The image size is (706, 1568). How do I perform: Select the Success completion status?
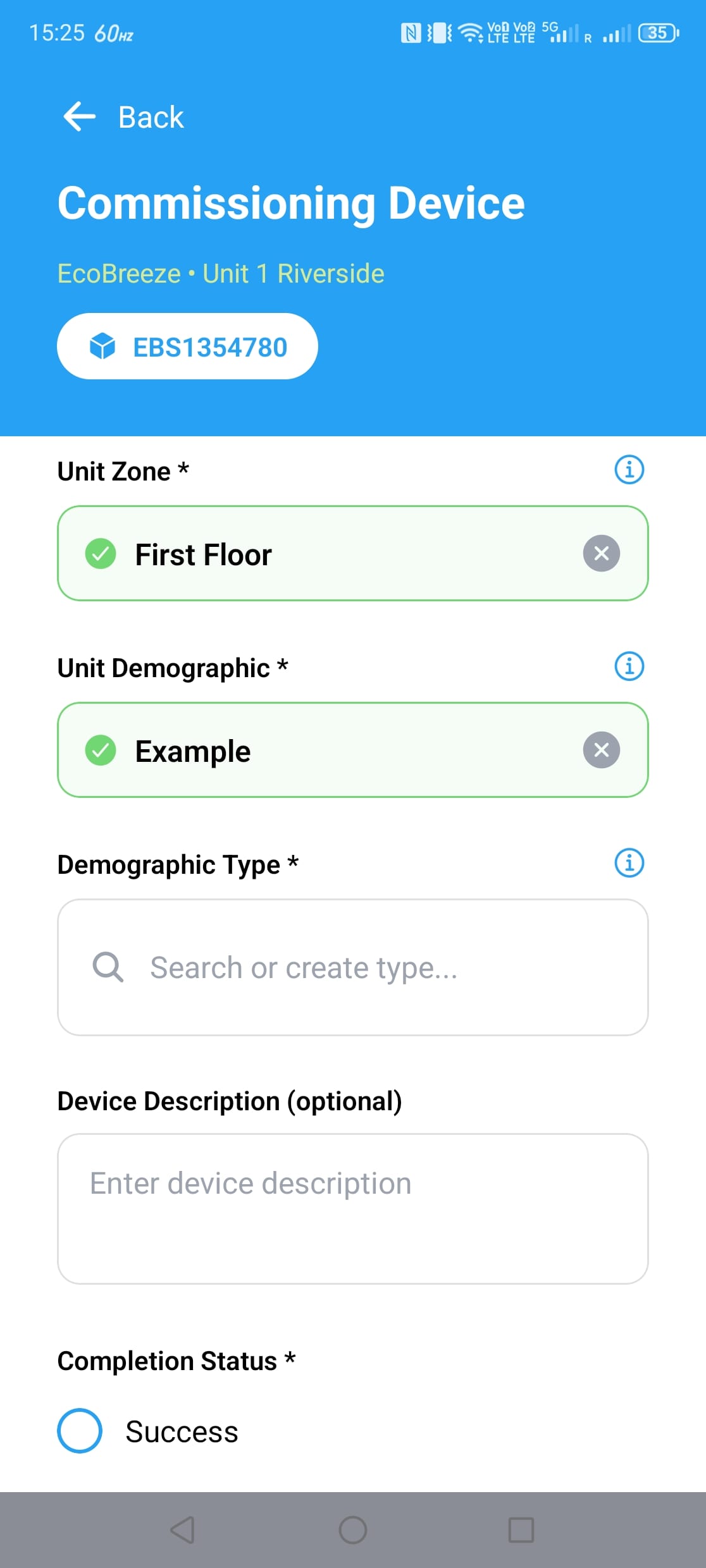click(x=78, y=1431)
